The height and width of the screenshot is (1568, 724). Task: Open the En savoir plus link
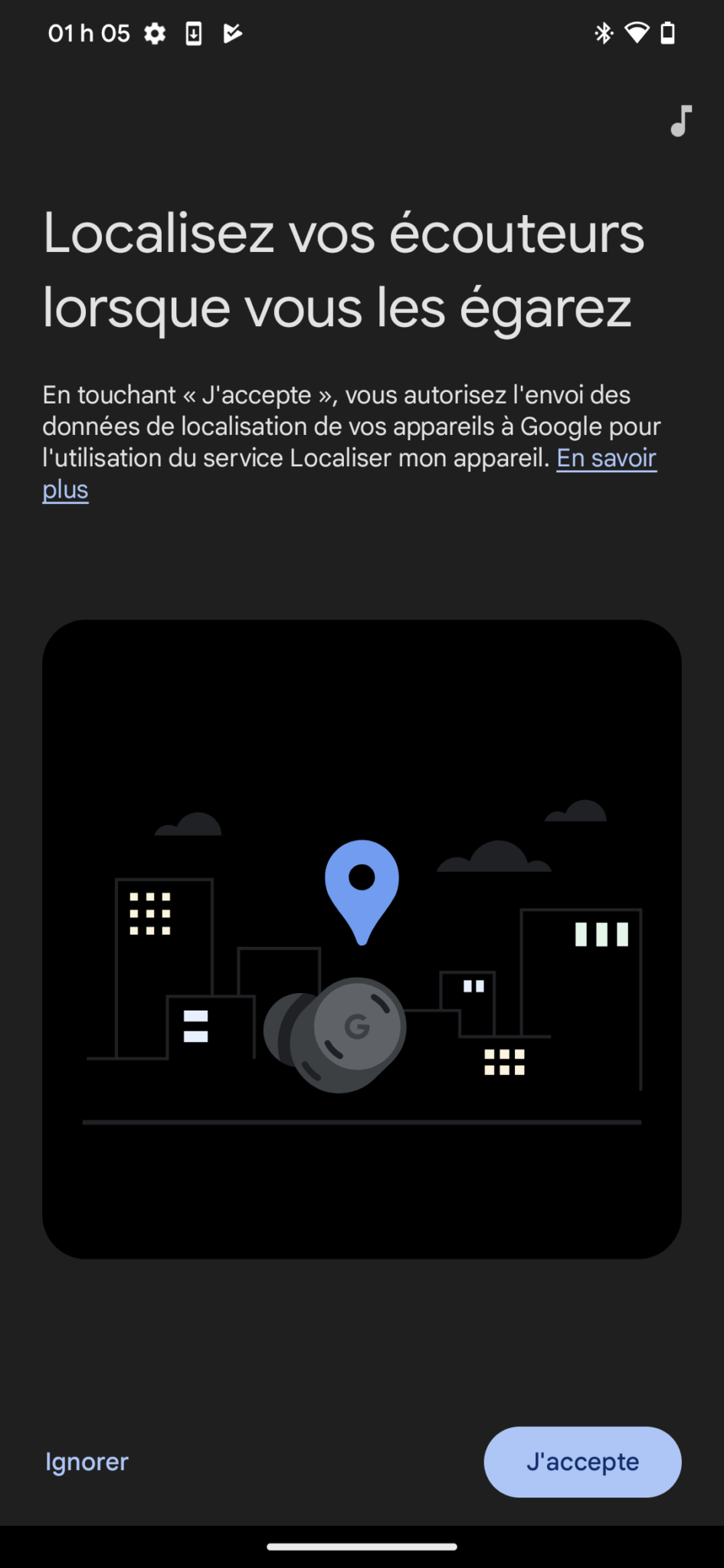point(606,458)
